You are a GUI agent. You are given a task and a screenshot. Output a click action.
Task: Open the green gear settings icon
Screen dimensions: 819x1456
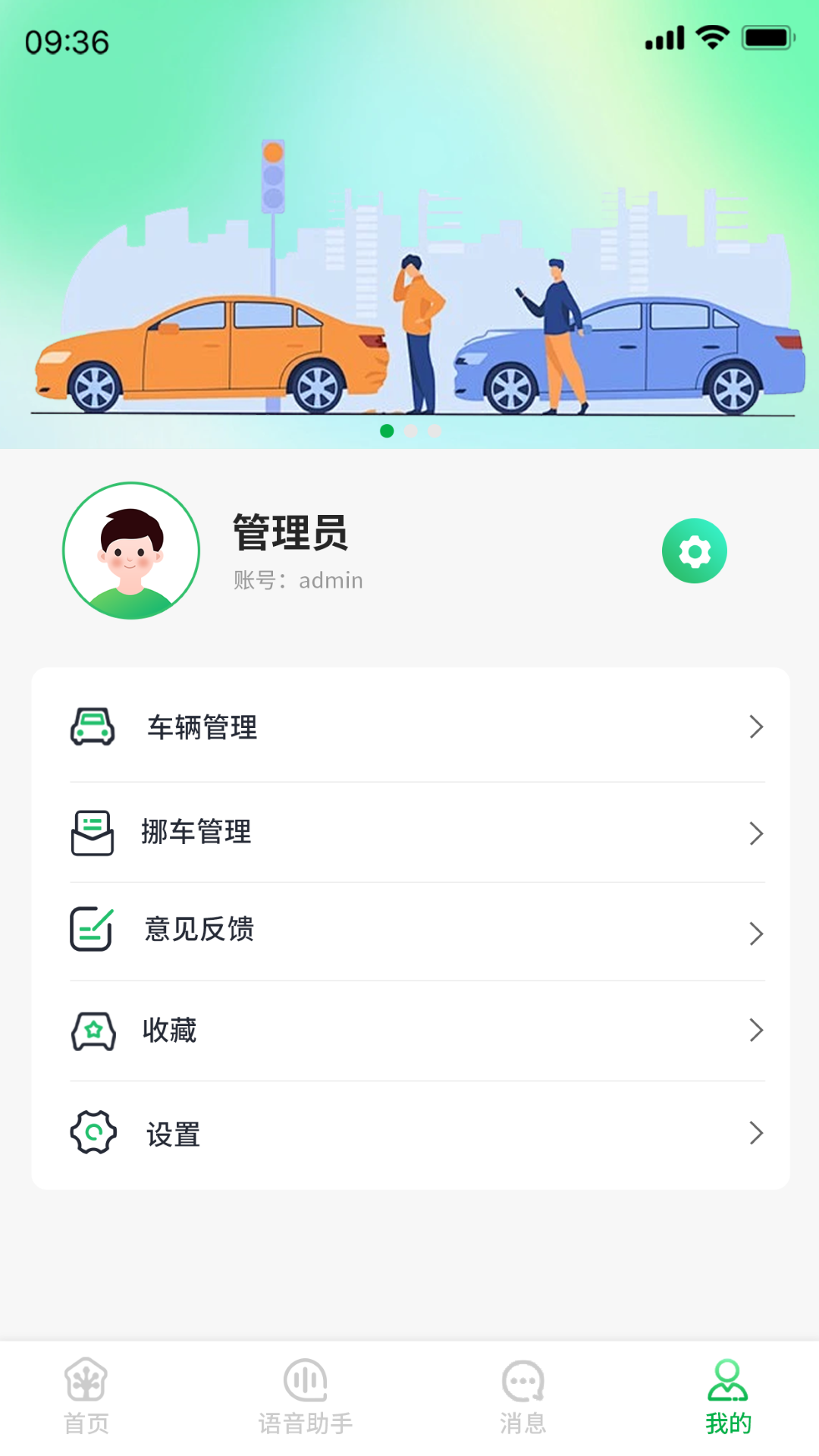(694, 551)
